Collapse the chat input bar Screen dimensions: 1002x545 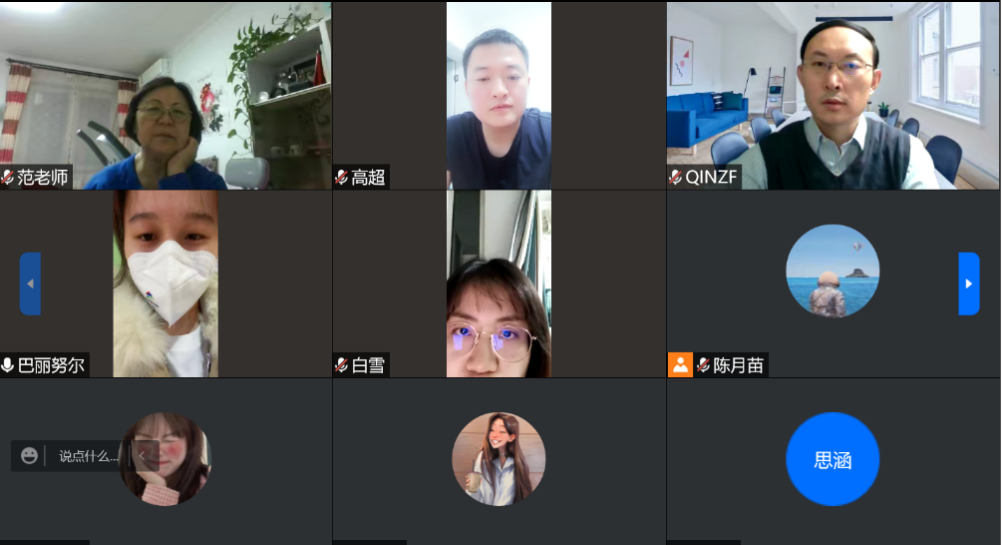coord(142,456)
